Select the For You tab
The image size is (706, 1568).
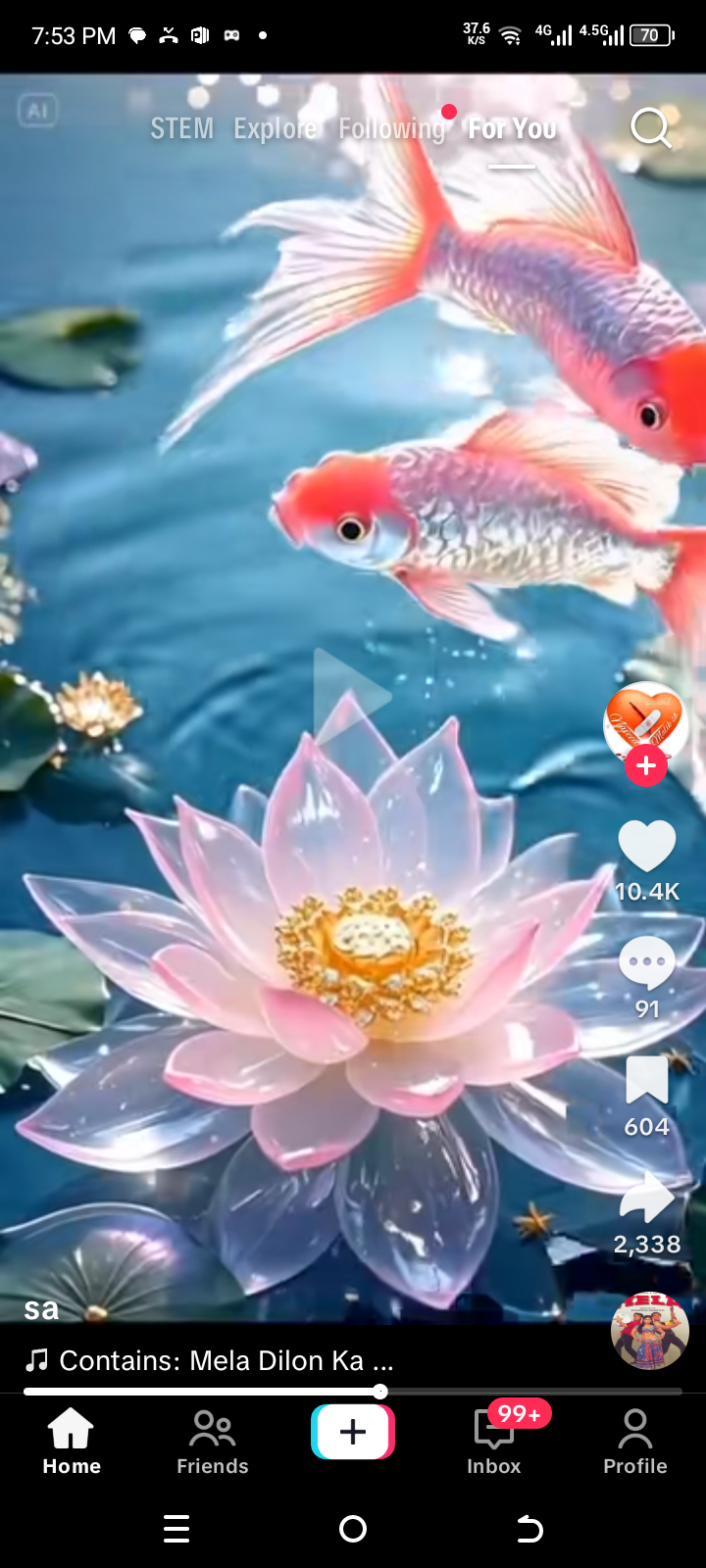pyautogui.click(x=512, y=128)
